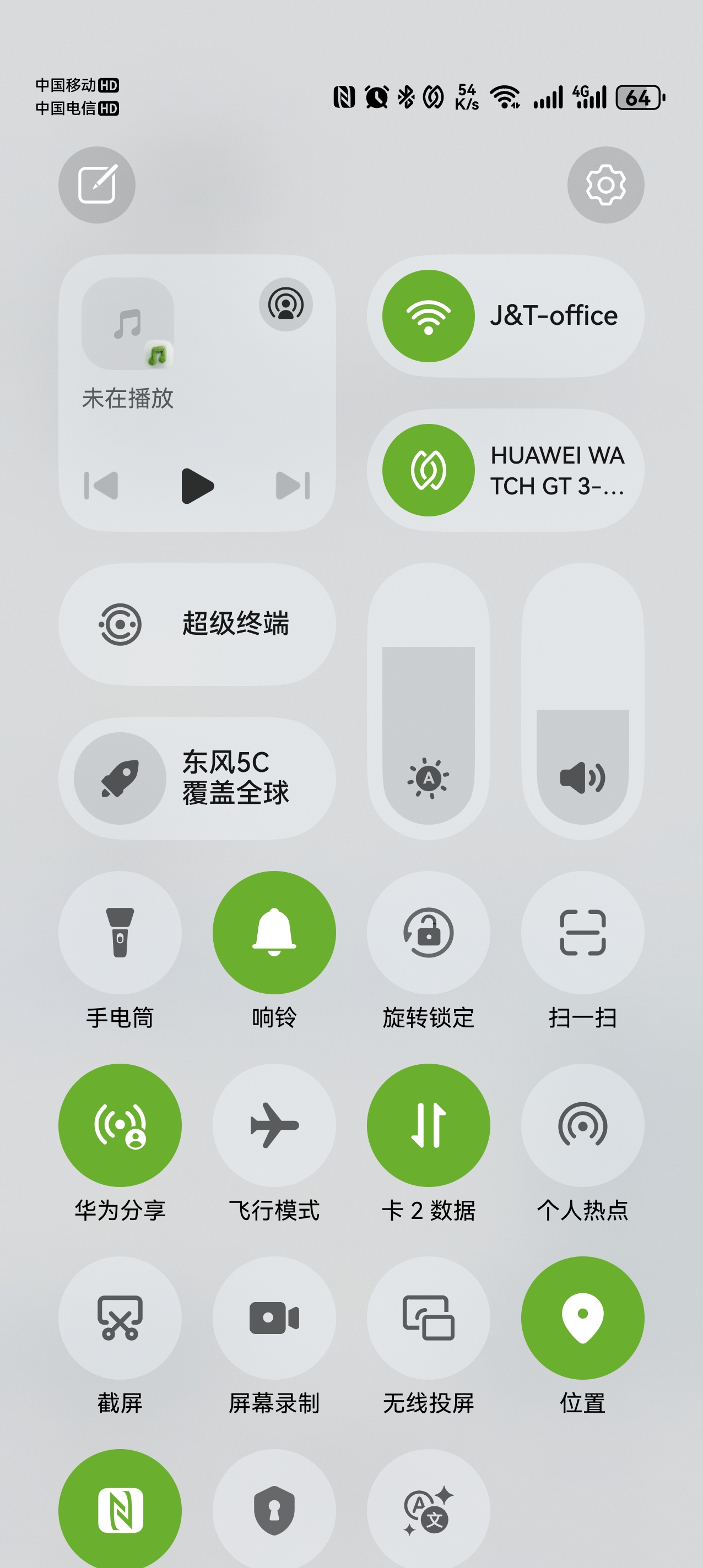Disable 华为分享 Huawei Share
The image size is (703, 1568).
point(120,1125)
